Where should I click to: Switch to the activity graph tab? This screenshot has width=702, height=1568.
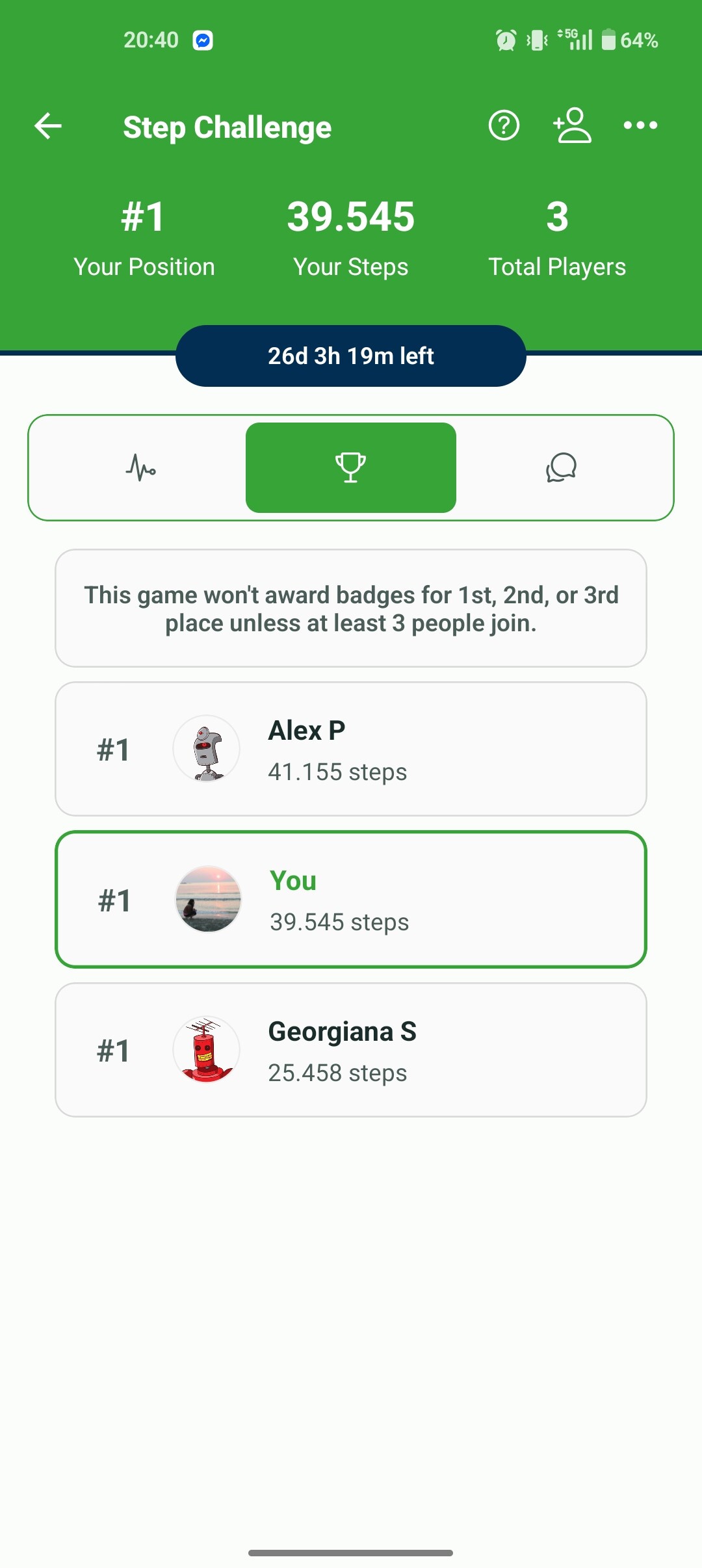pos(140,467)
